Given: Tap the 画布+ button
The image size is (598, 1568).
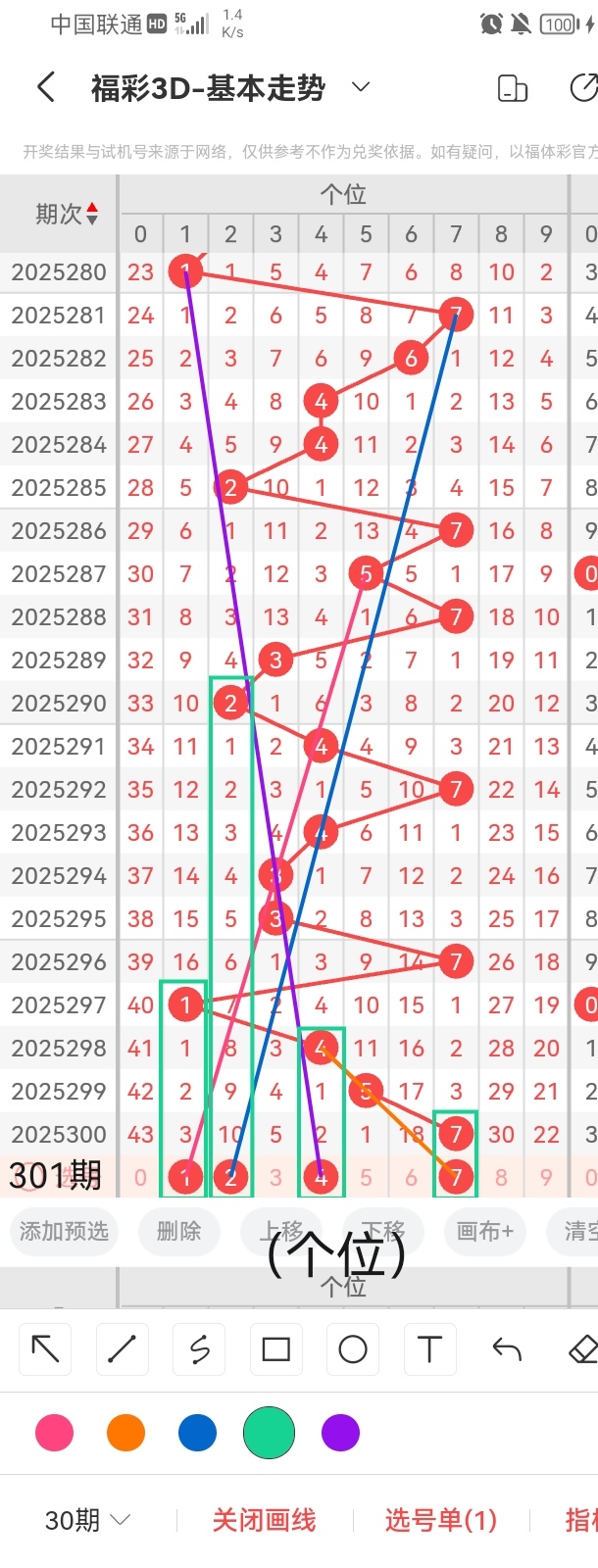Looking at the screenshot, I should point(484,1231).
